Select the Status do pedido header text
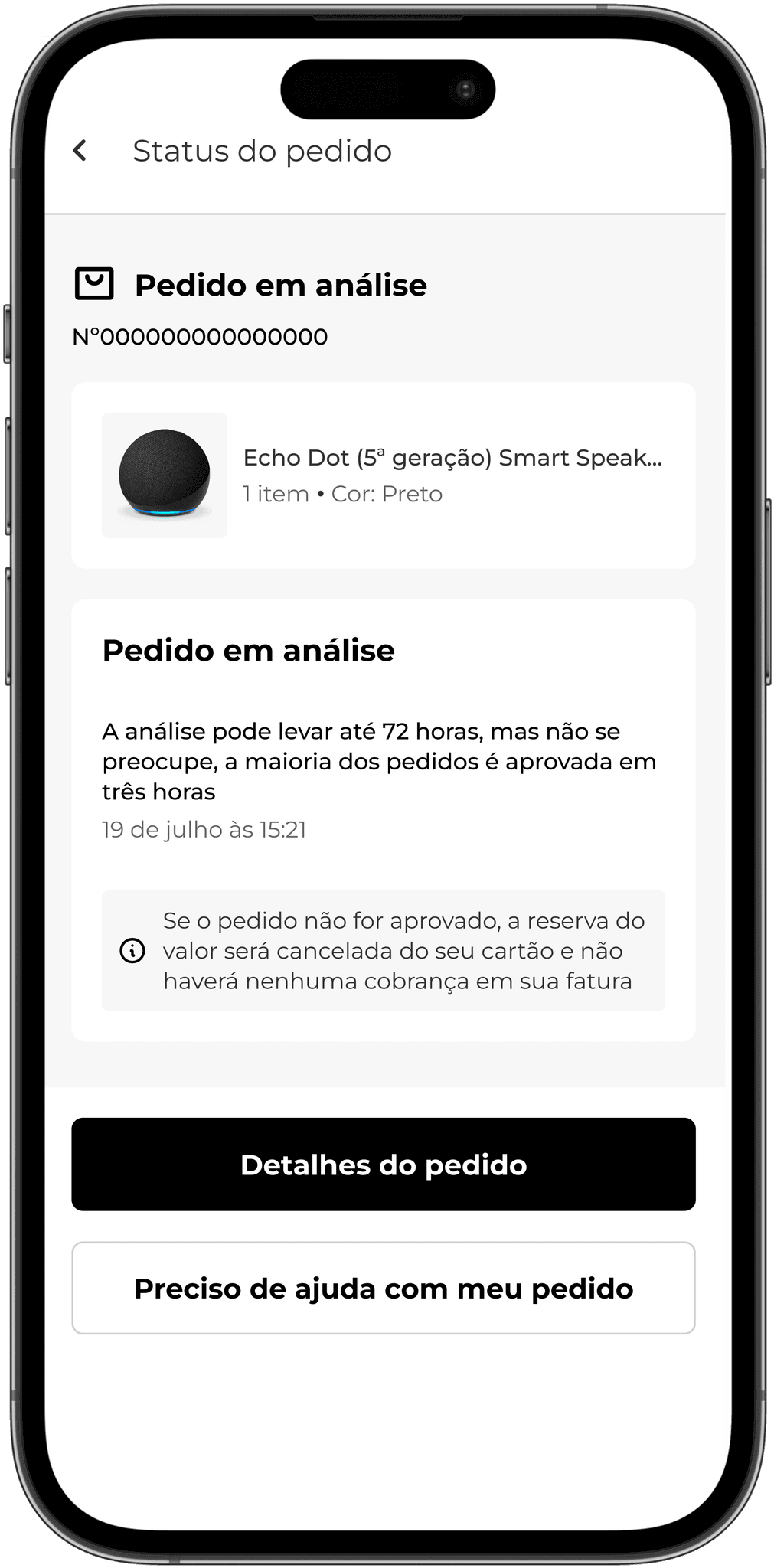The height and width of the screenshot is (1568, 774). click(262, 149)
